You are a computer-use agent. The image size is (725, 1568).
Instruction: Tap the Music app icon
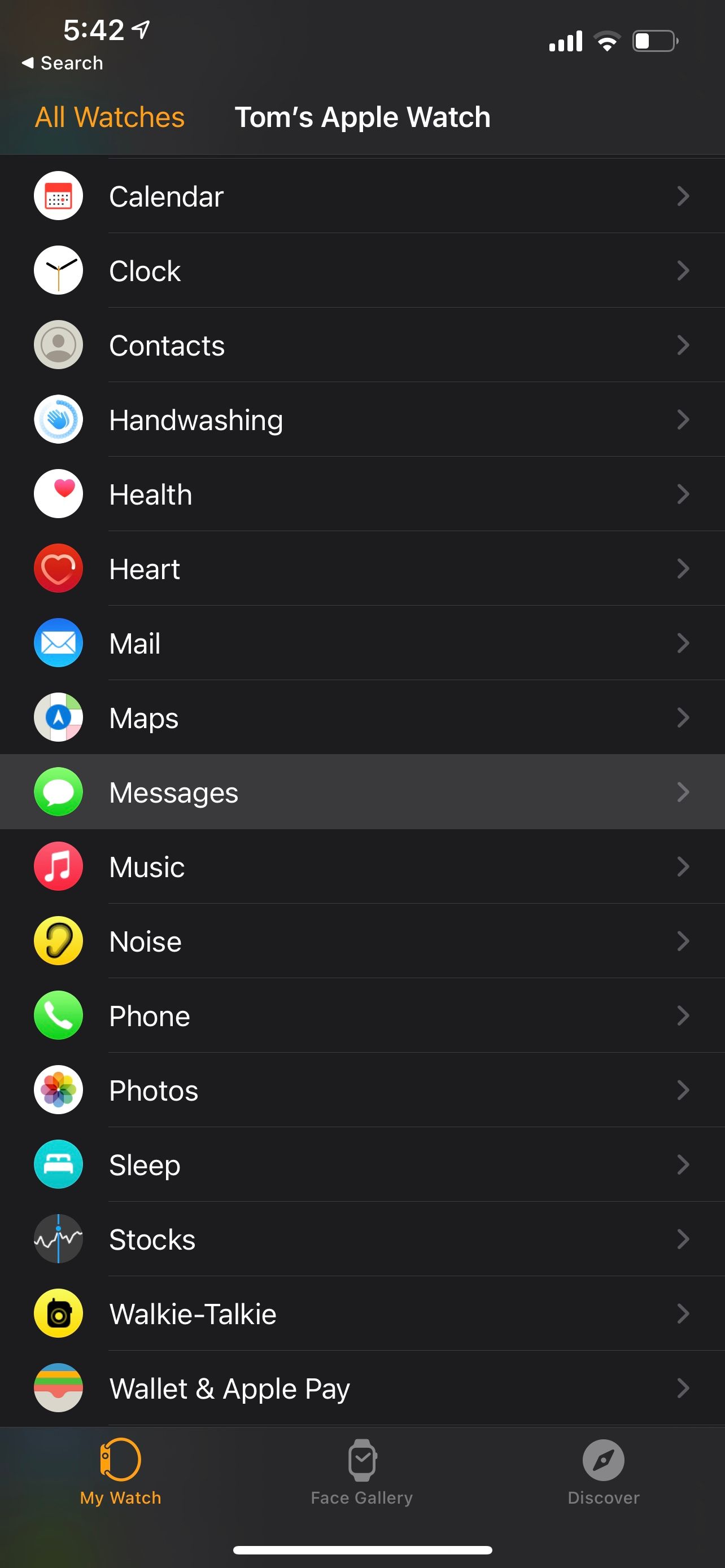(x=58, y=866)
